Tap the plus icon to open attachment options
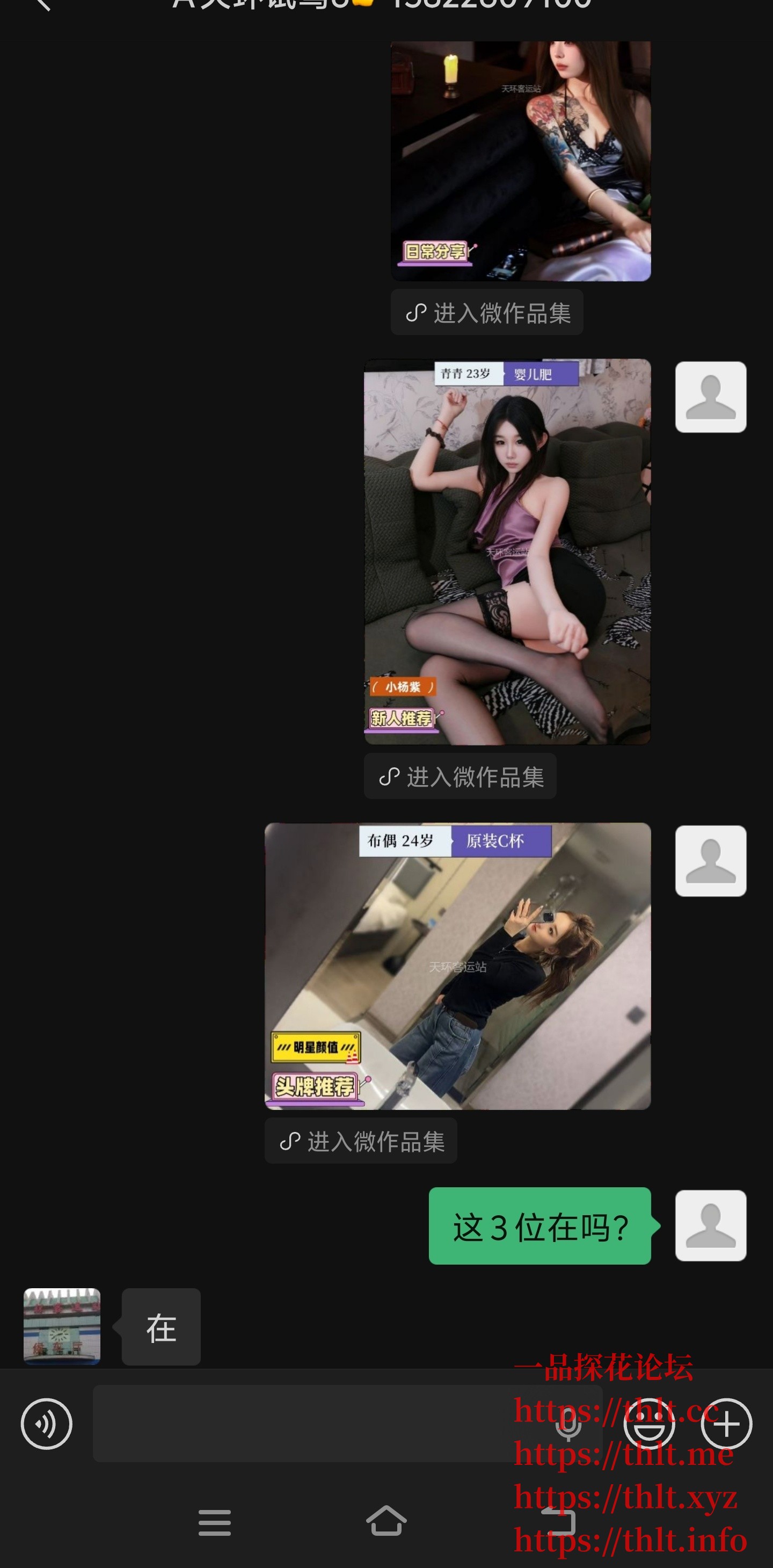This screenshot has width=773, height=1568. [727, 1423]
